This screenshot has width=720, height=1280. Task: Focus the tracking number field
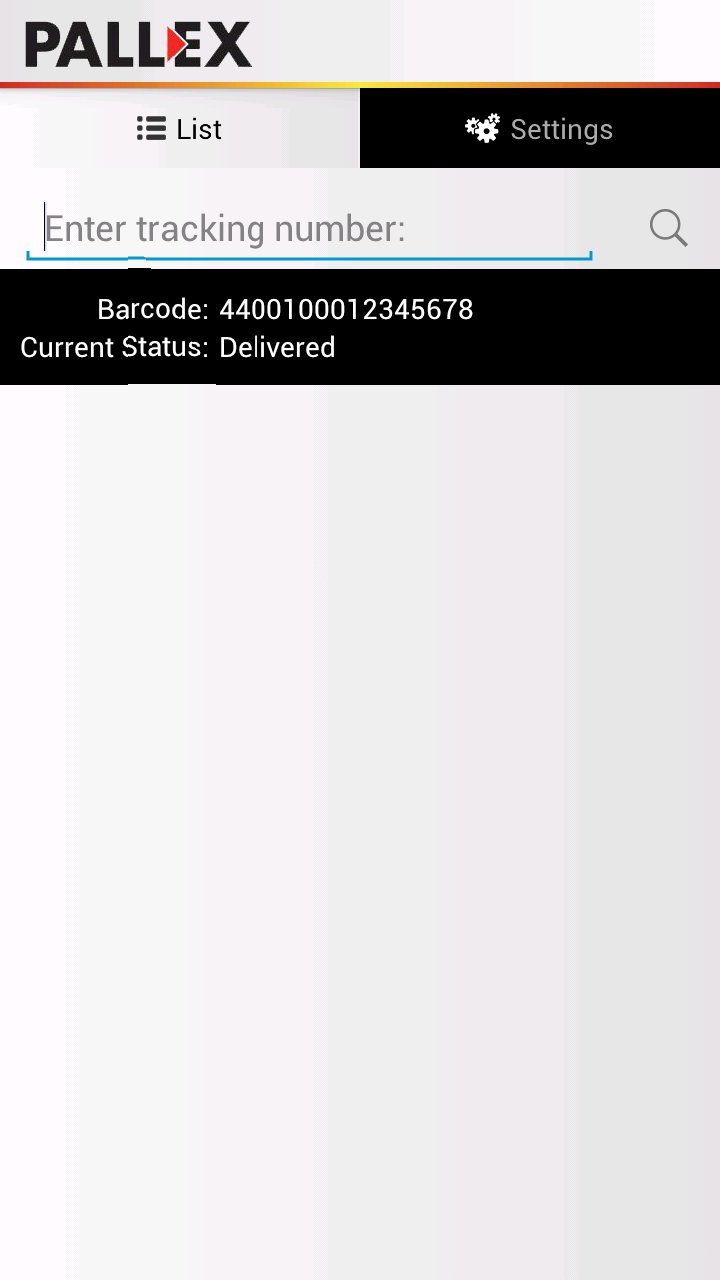pyautogui.click(x=310, y=229)
